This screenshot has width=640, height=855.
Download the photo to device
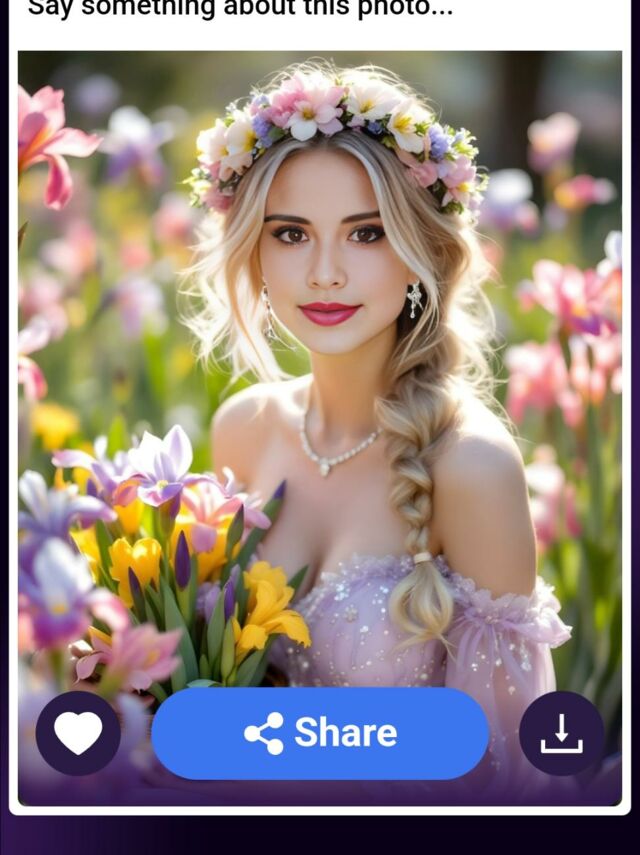point(561,734)
